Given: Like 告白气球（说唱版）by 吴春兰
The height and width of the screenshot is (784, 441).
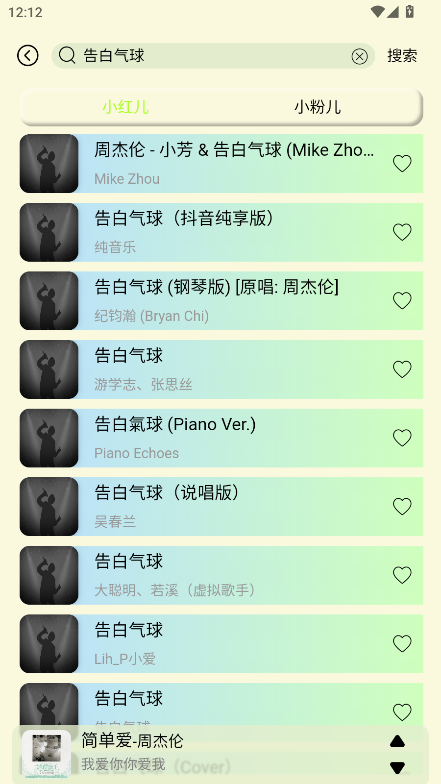Looking at the screenshot, I should pyautogui.click(x=402, y=506).
